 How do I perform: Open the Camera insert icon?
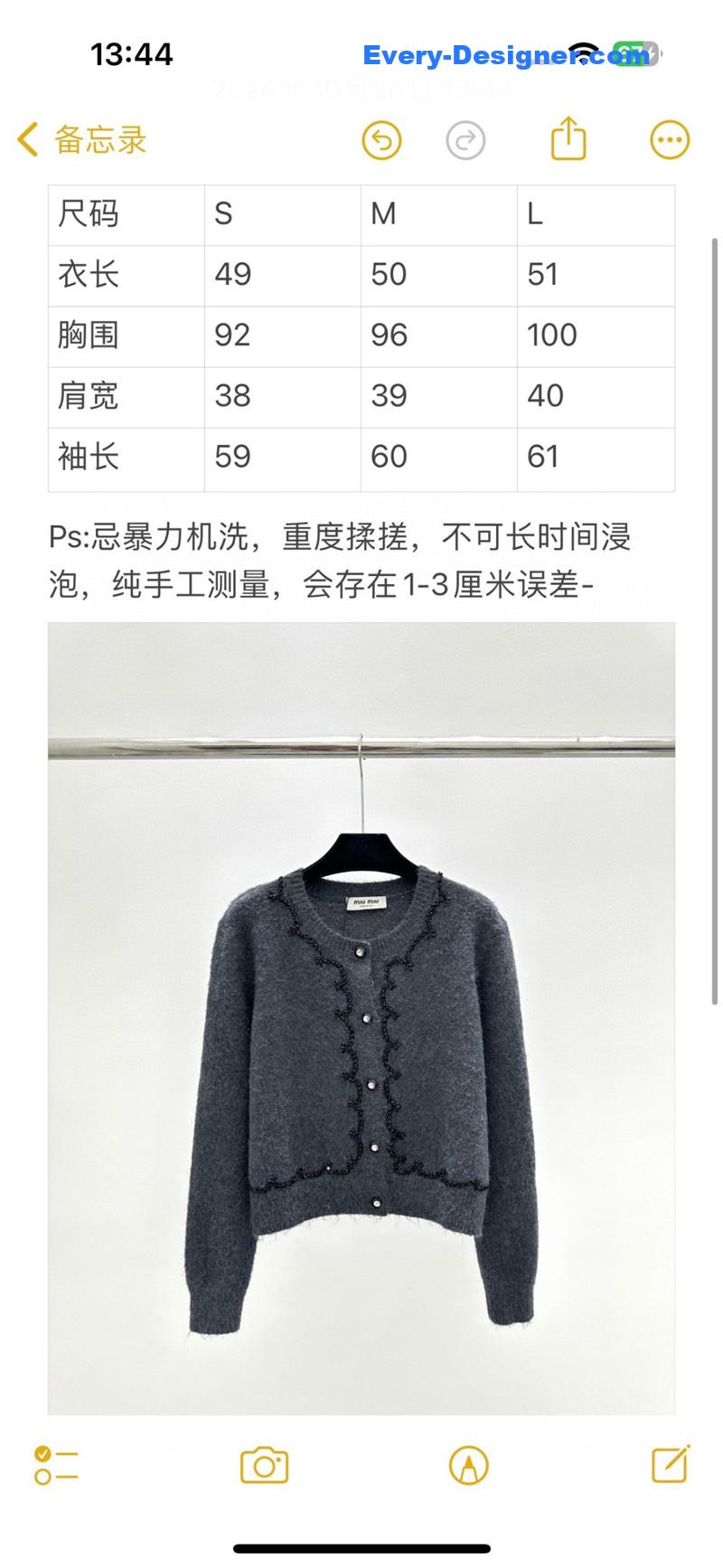263,1465
